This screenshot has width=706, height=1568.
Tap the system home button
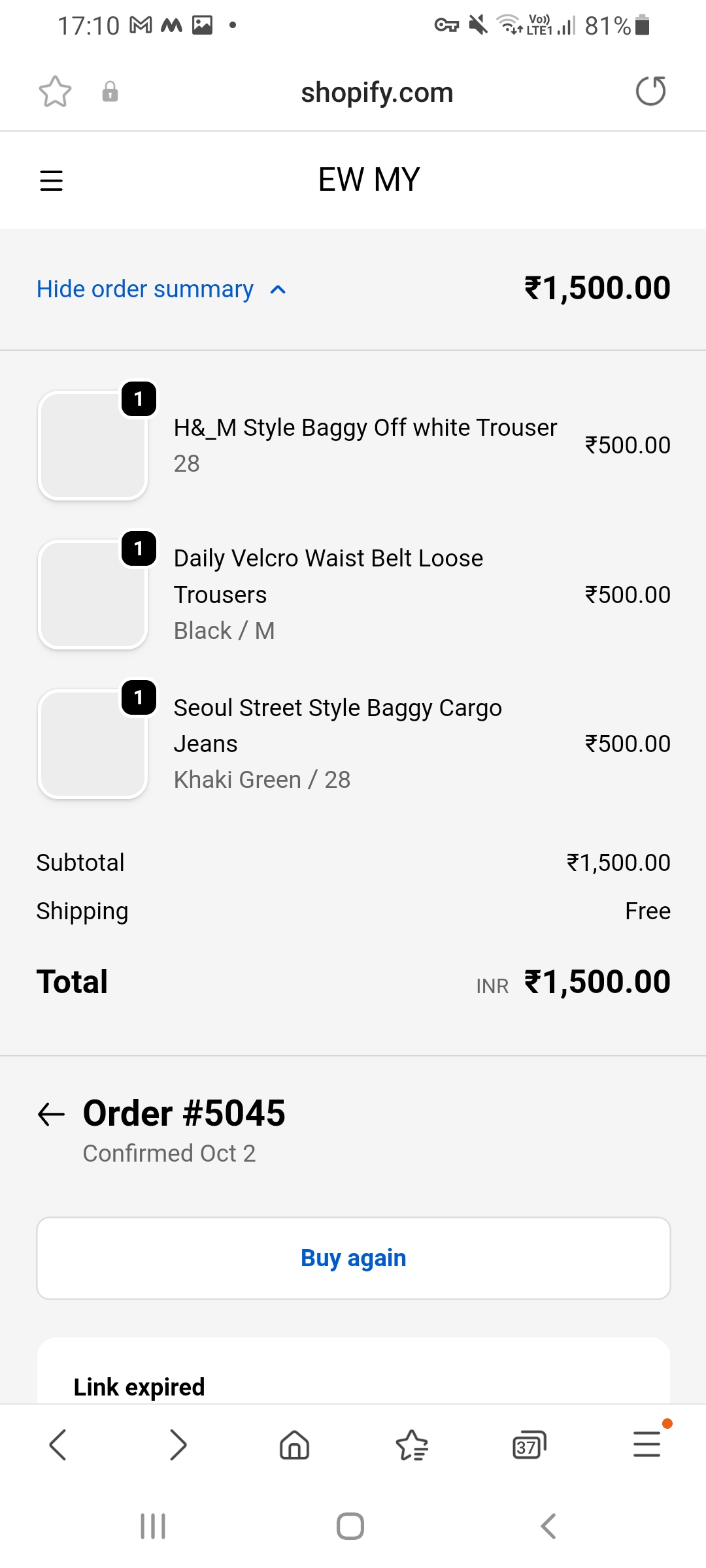pyautogui.click(x=350, y=1526)
